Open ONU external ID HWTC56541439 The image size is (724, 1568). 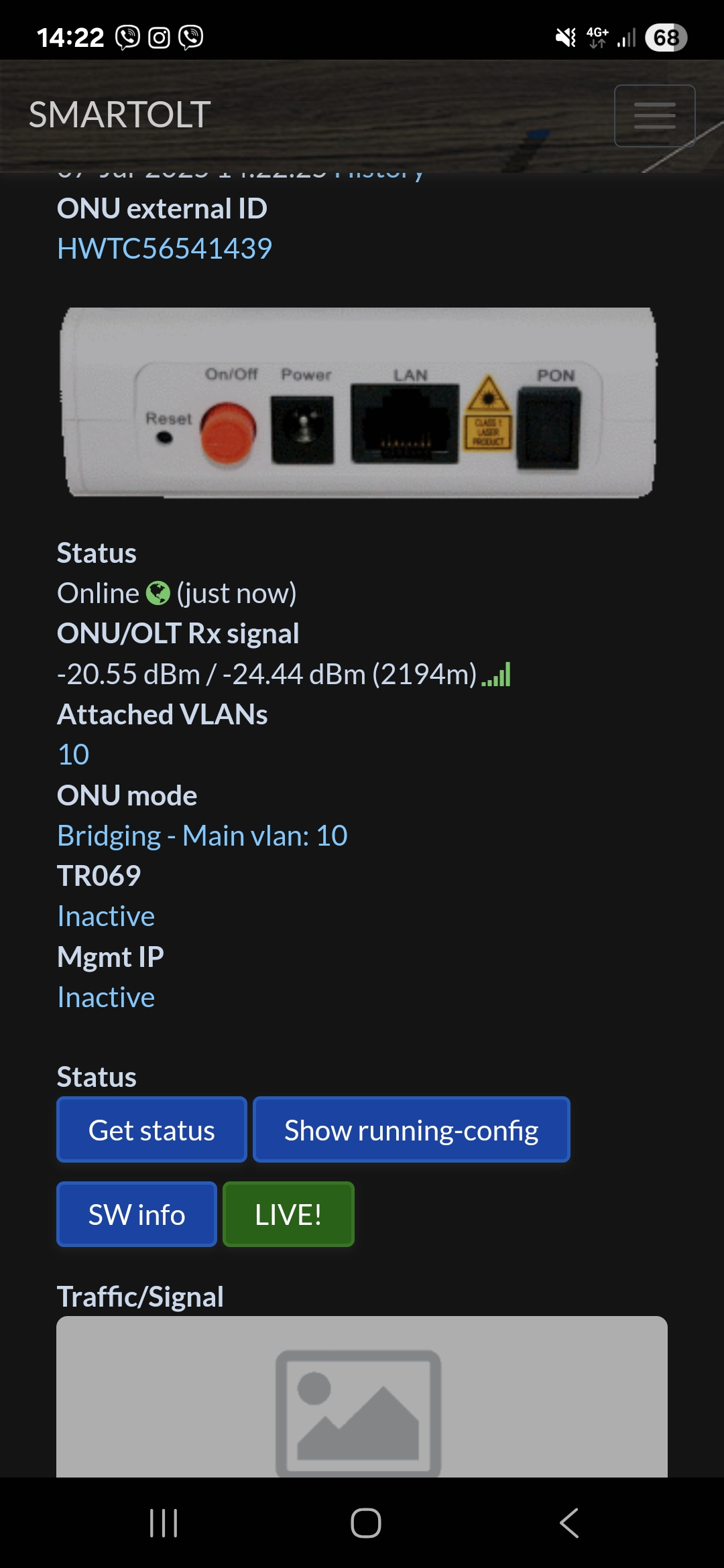(164, 249)
